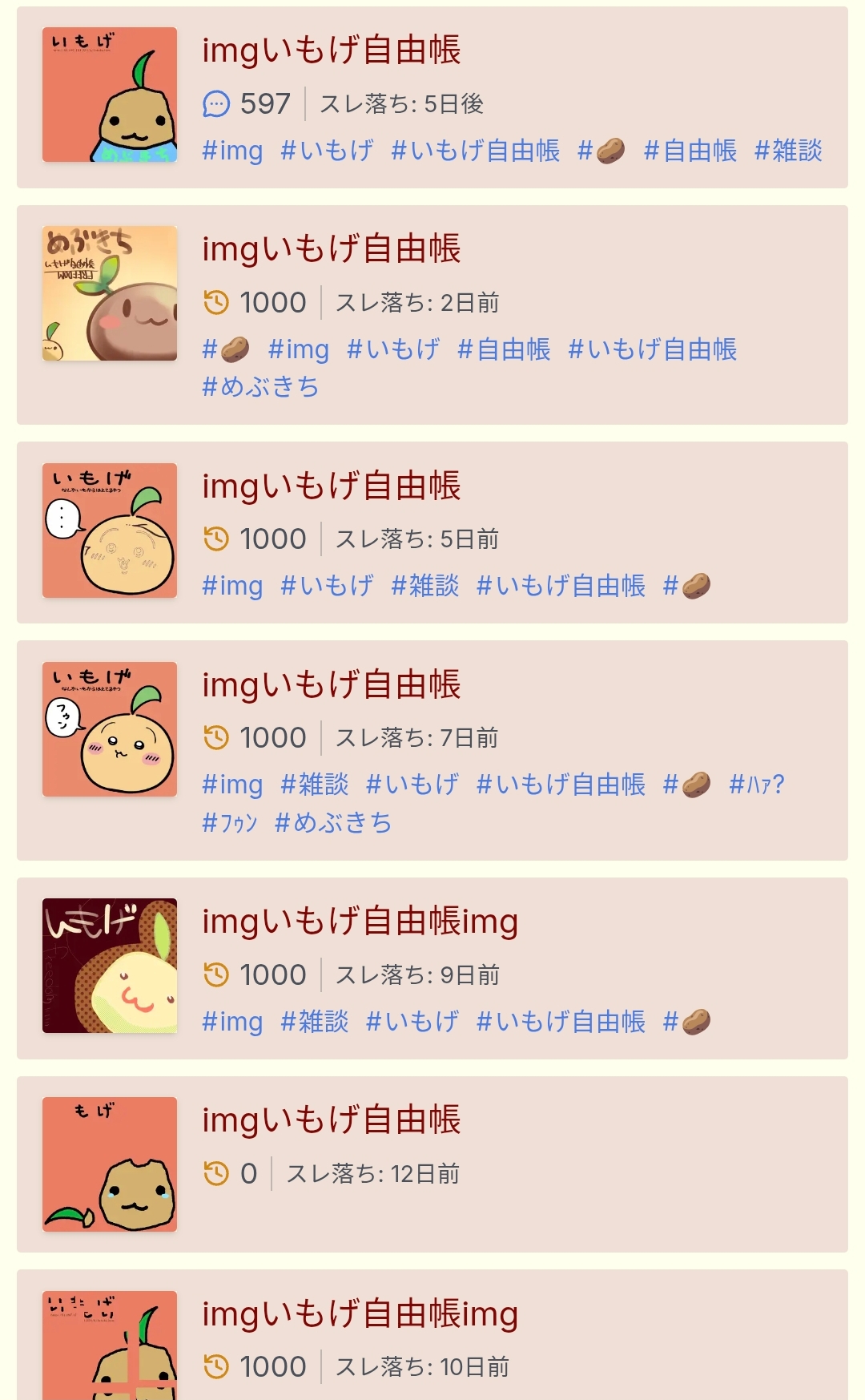
Task: Open the thread that expired 9日前
Action: tap(360, 922)
